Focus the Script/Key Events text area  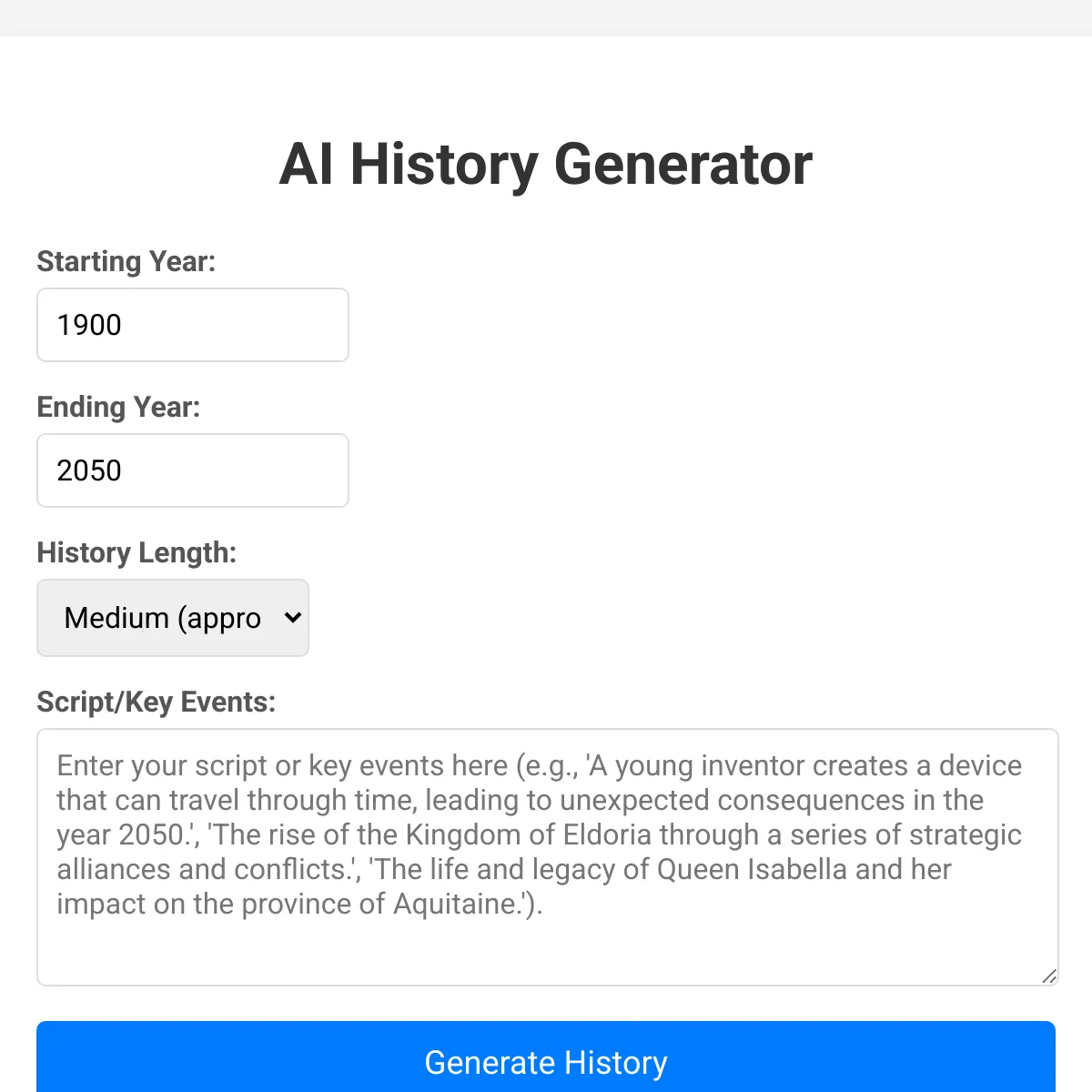coord(548,857)
